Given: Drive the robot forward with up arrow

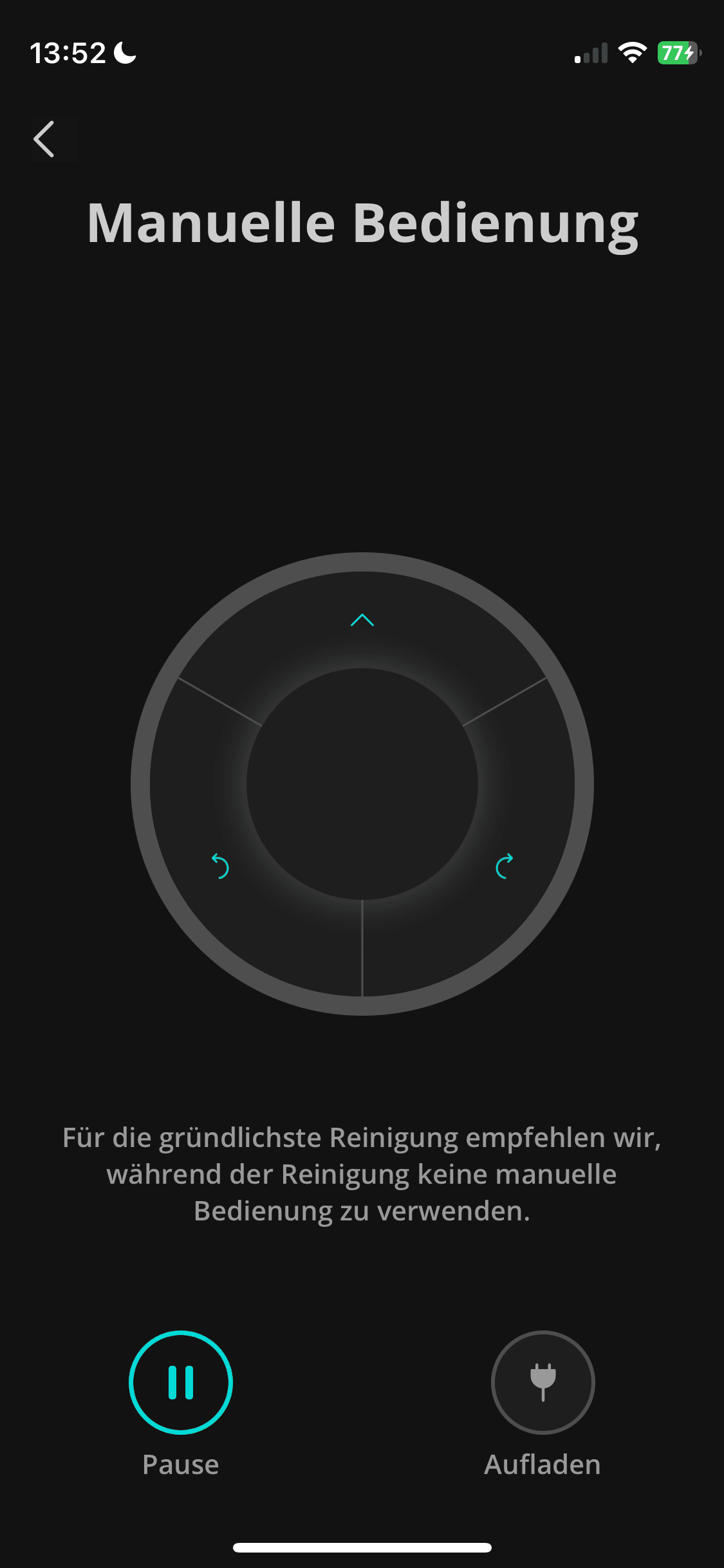Looking at the screenshot, I should click(362, 620).
